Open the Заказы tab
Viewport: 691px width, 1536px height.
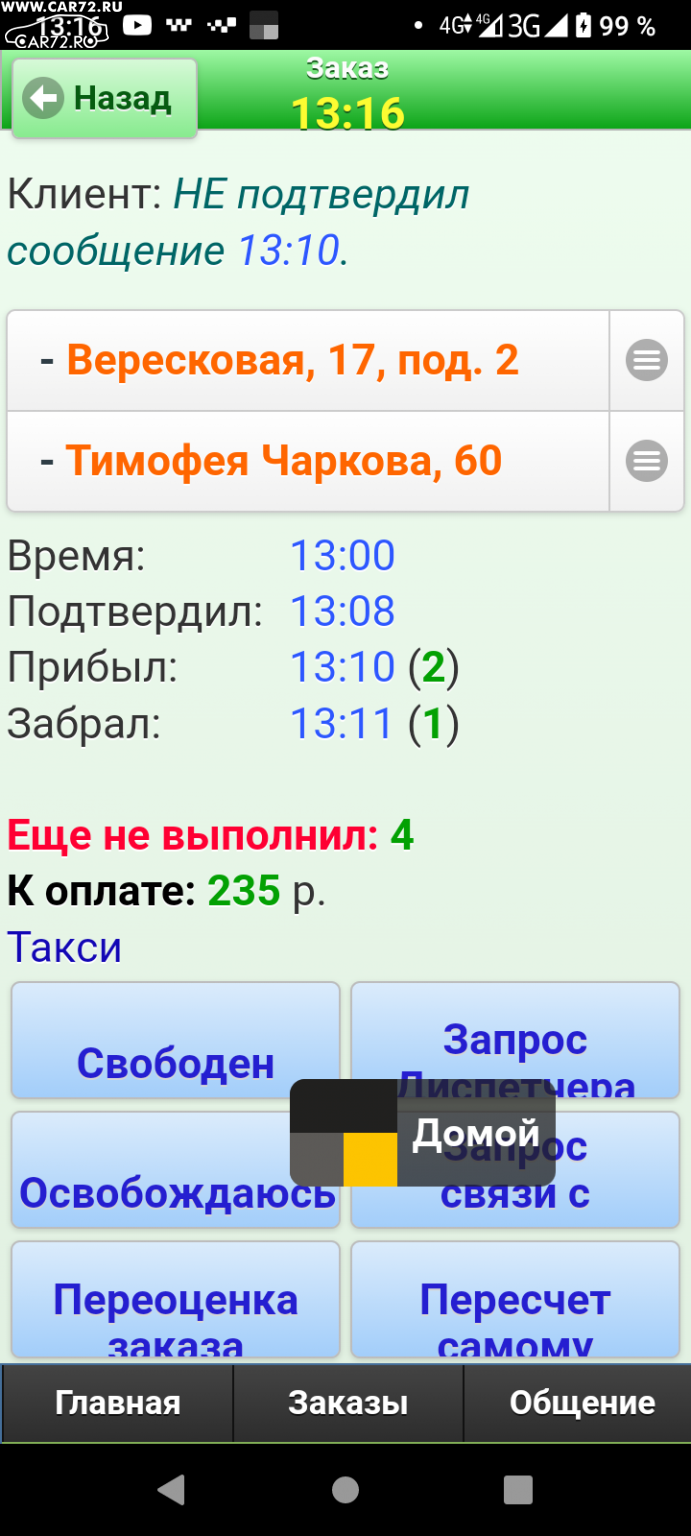coord(348,1403)
